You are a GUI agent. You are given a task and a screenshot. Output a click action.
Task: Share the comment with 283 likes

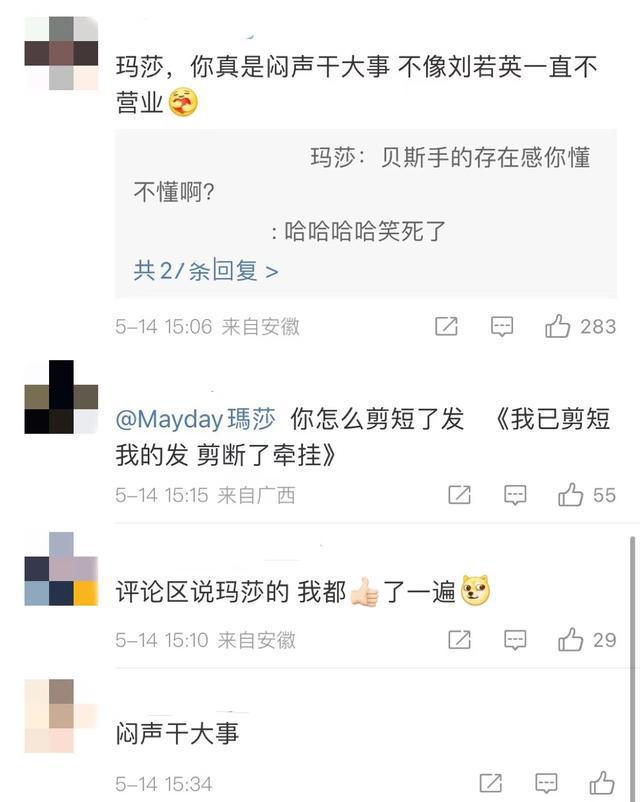coord(447,326)
